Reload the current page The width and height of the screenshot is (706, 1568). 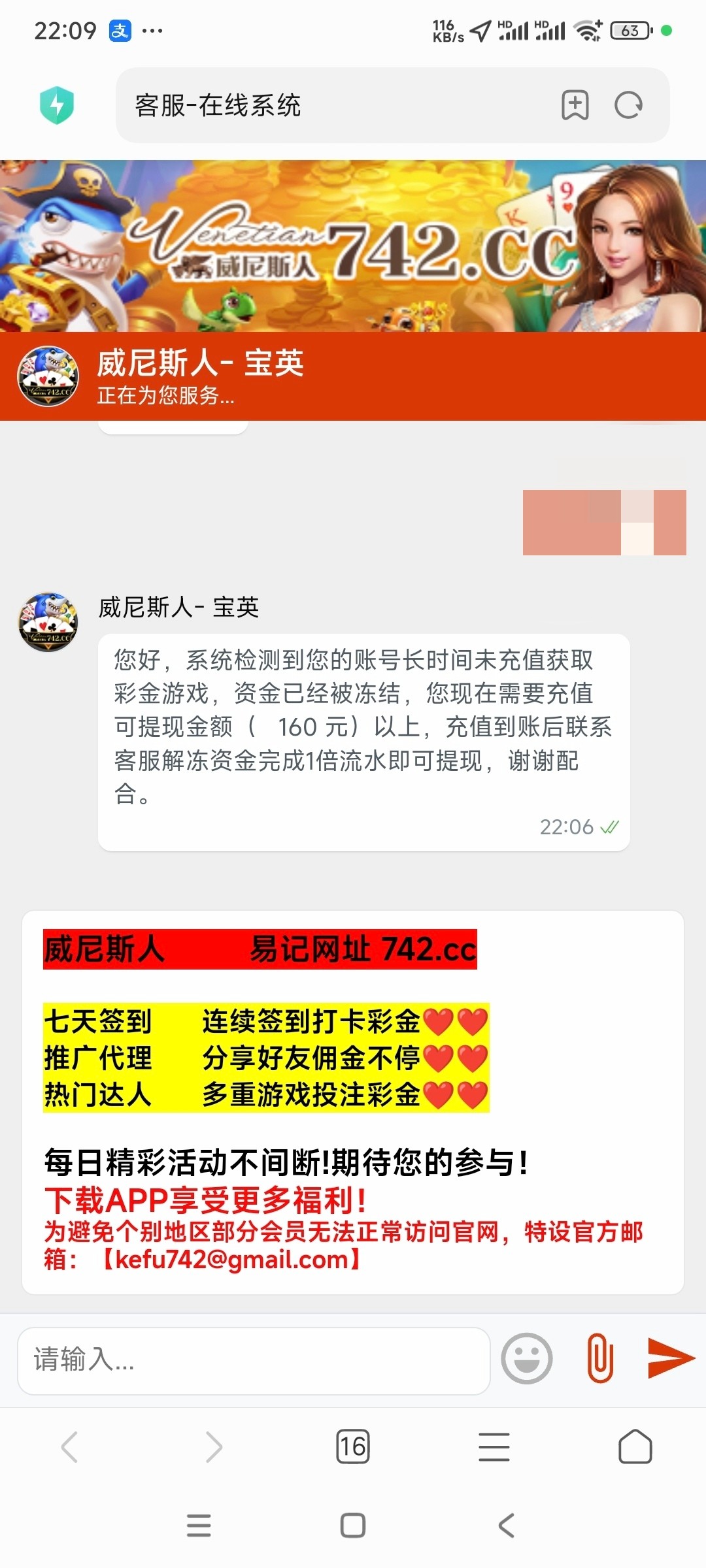[x=629, y=105]
